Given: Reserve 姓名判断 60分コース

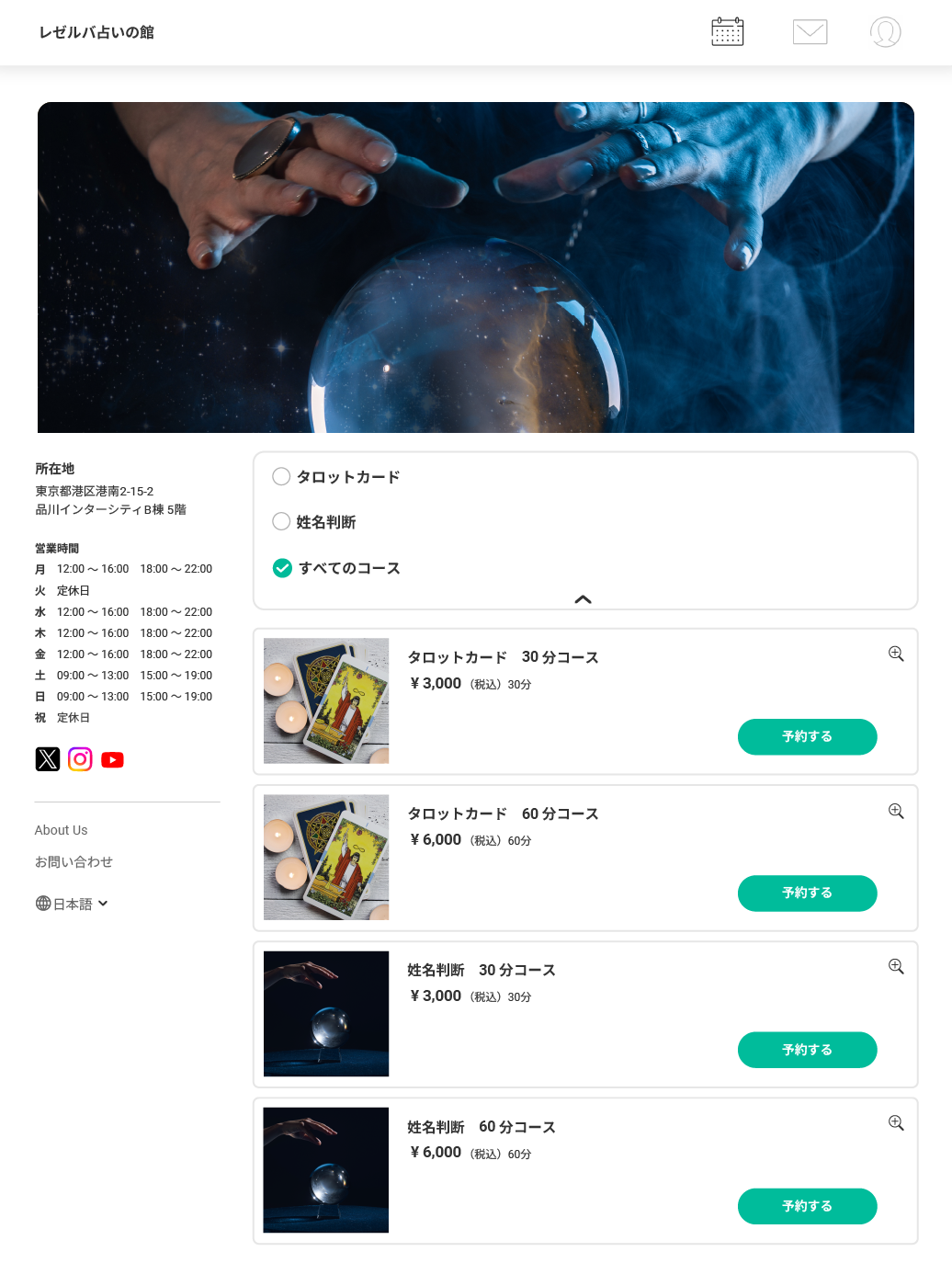Looking at the screenshot, I should tap(807, 1206).
